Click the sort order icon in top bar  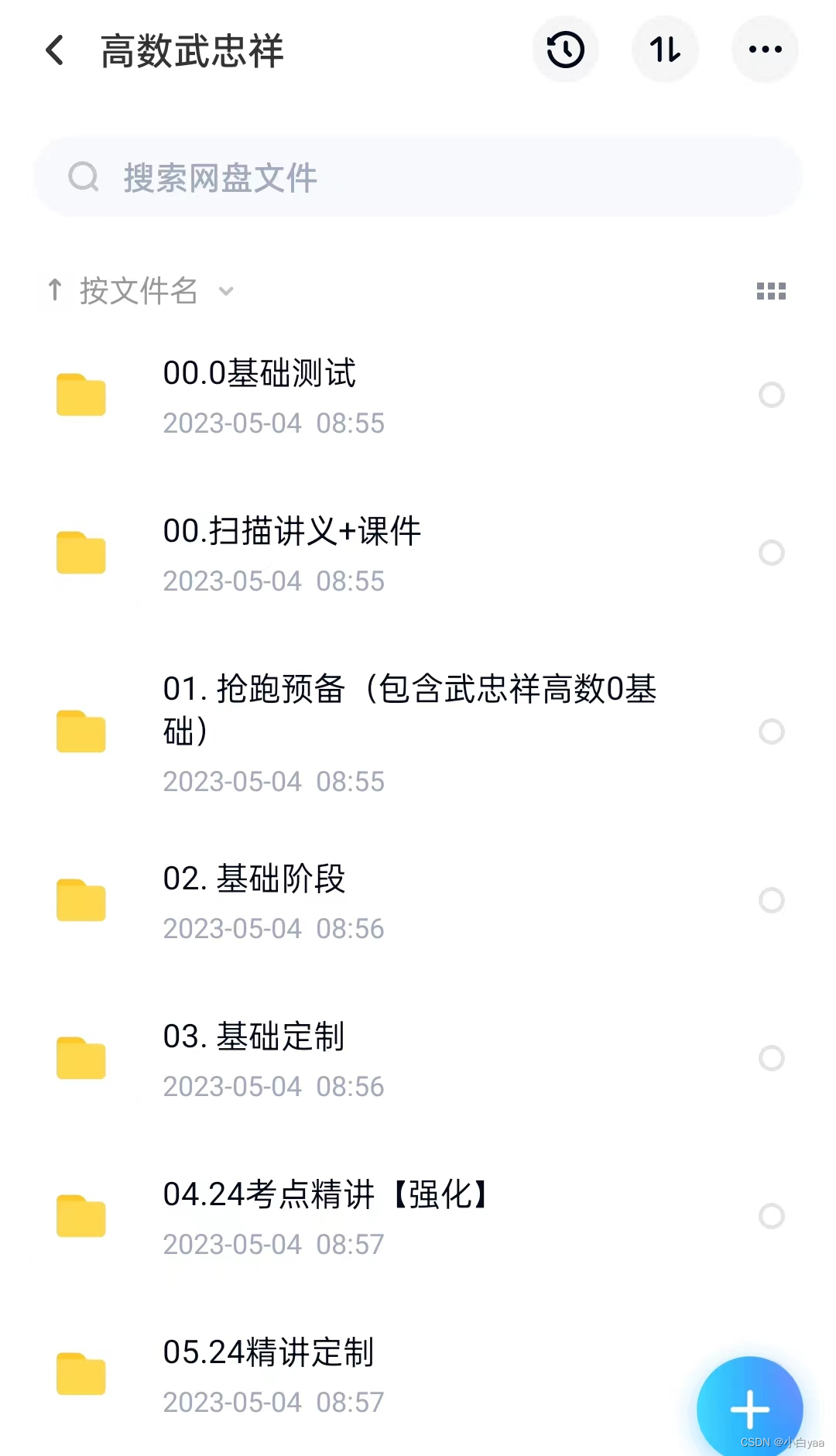click(x=666, y=49)
